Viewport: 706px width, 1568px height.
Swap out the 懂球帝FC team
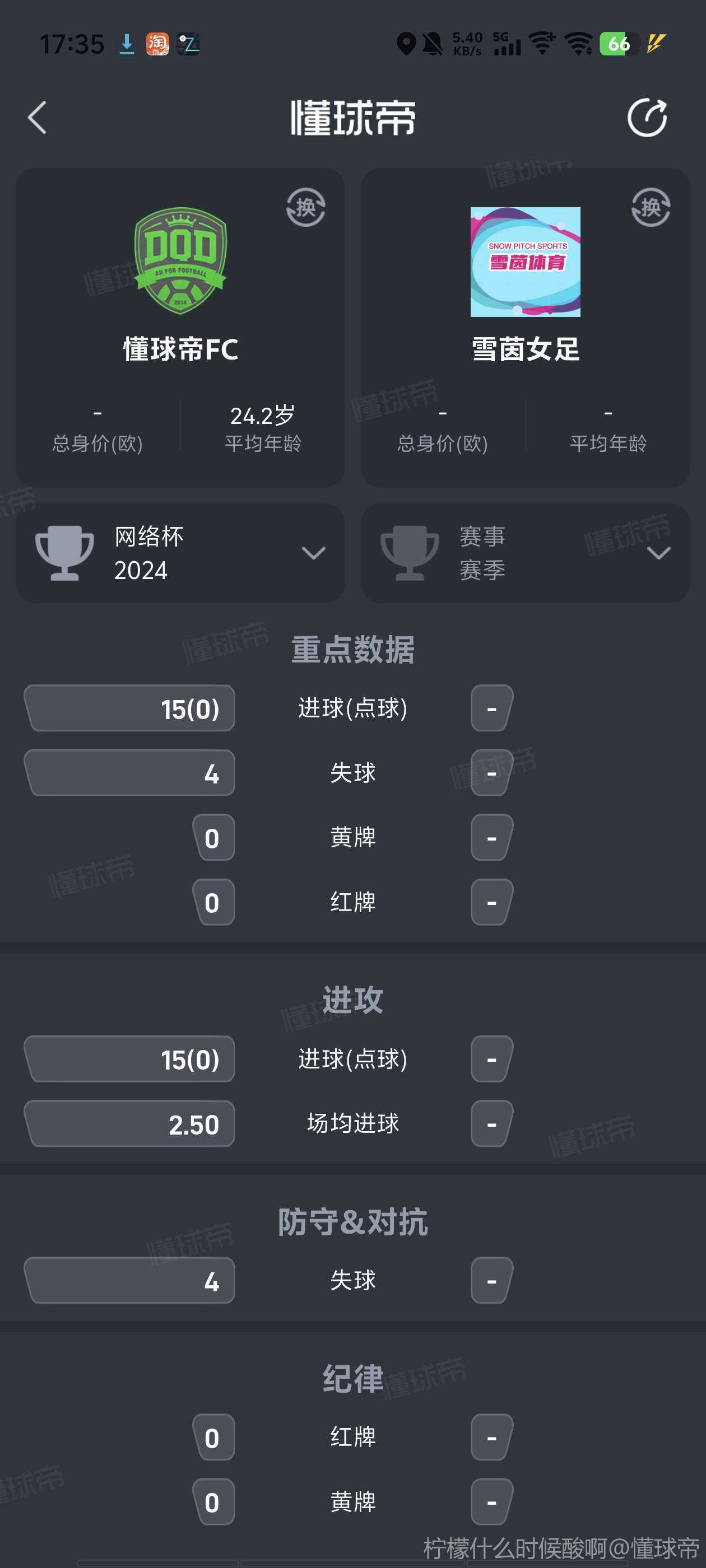[x=305, y=207]
